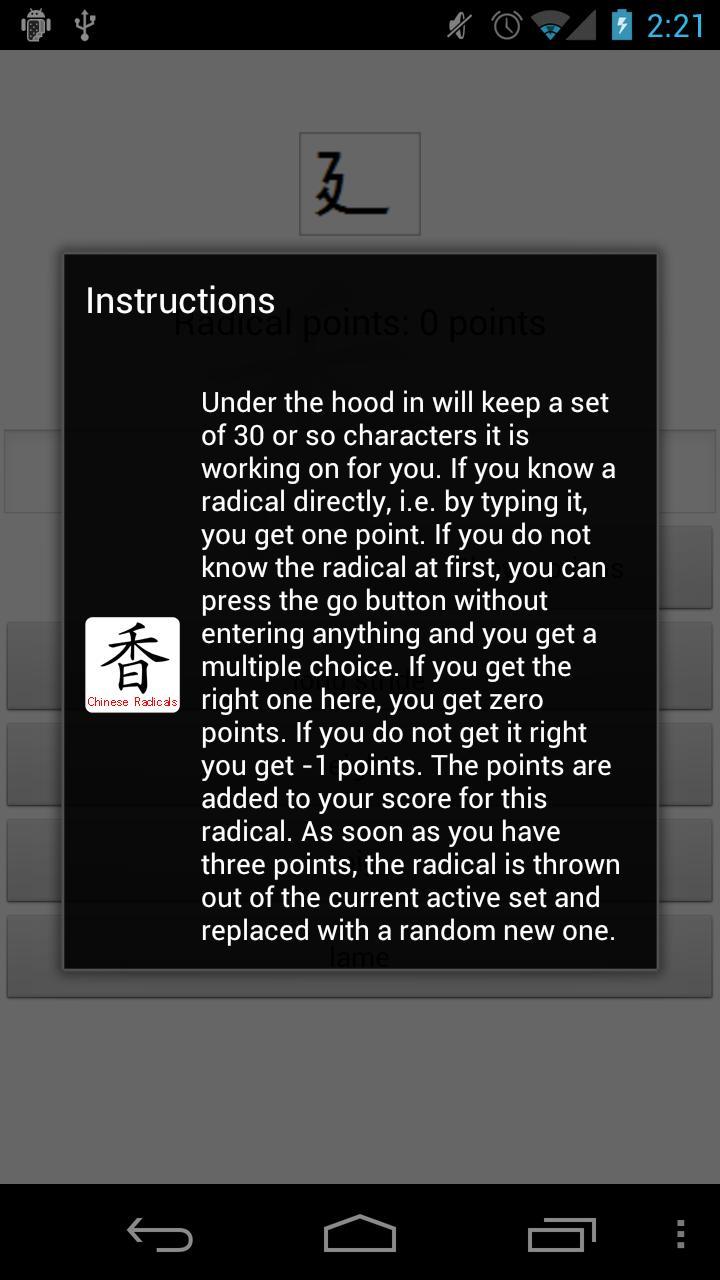Image resolution: width=720 pixels, height=1280 pixels.
Task: Go to the home screen
Action: point(360,1234)
